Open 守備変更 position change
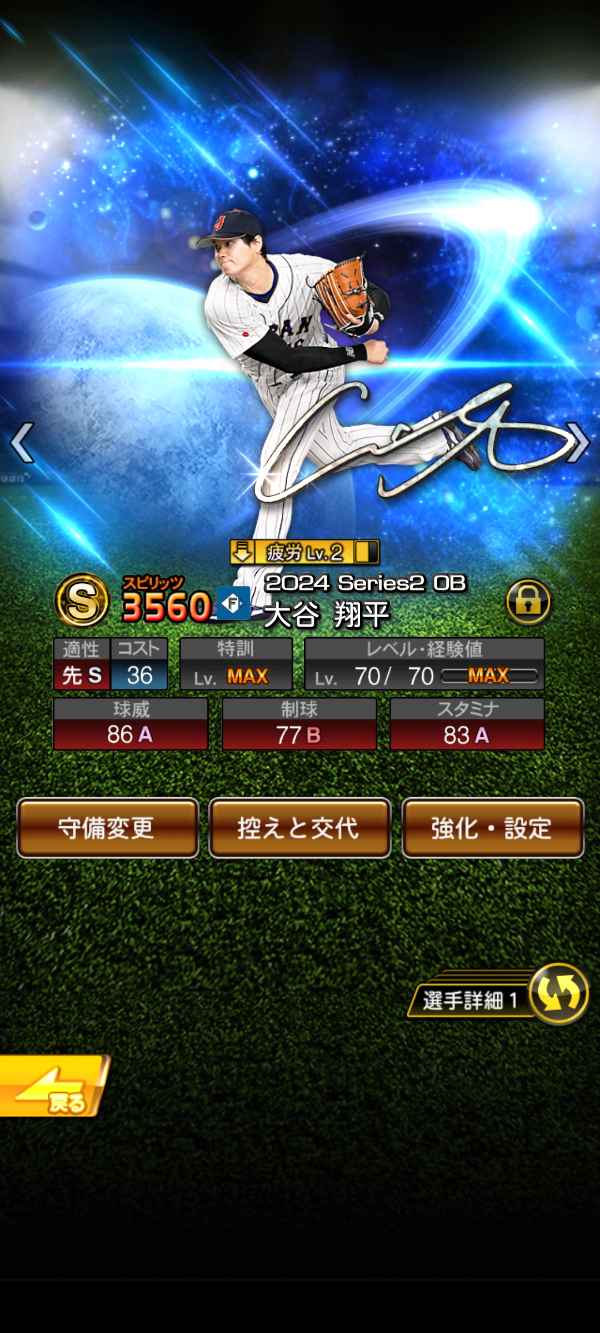This screenshot has width=600, height=1333. (x=107, y=828)
